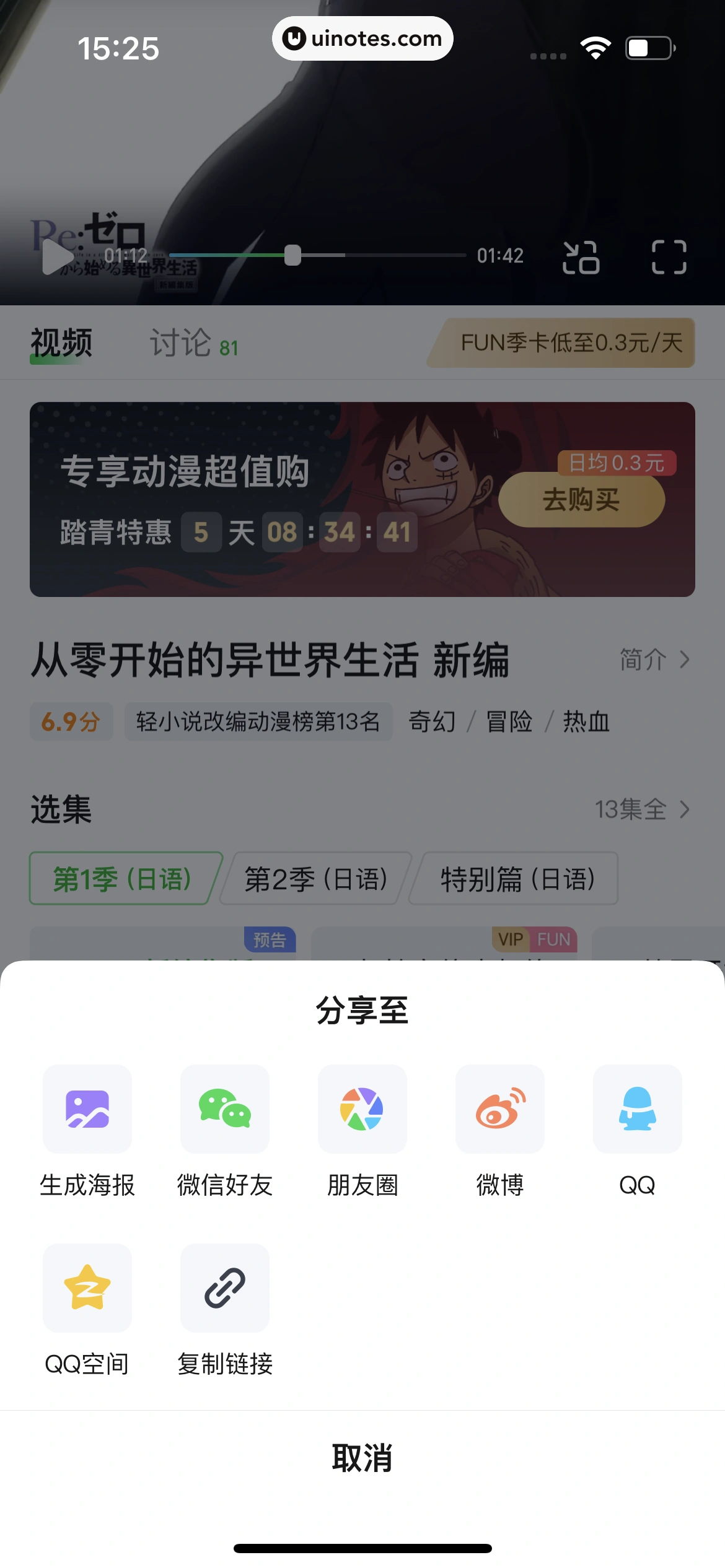Share to WeChat friends (微信好友)
The width and height of the screenshot is (725, 1568).
click(225, 1109)
